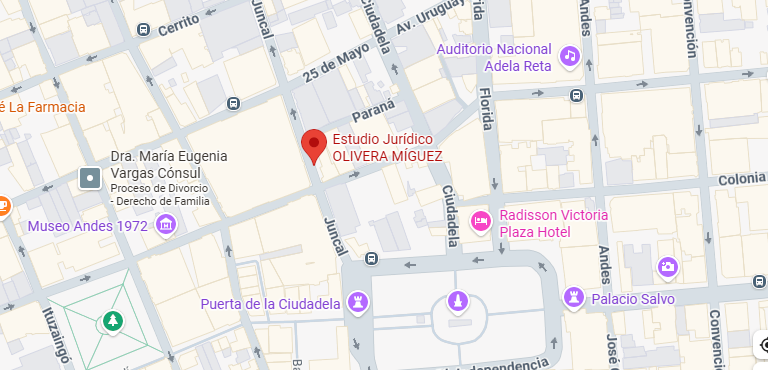Tap the Puerta de la Ciudadela marker
Screen dimensions: 768x370
358,303
